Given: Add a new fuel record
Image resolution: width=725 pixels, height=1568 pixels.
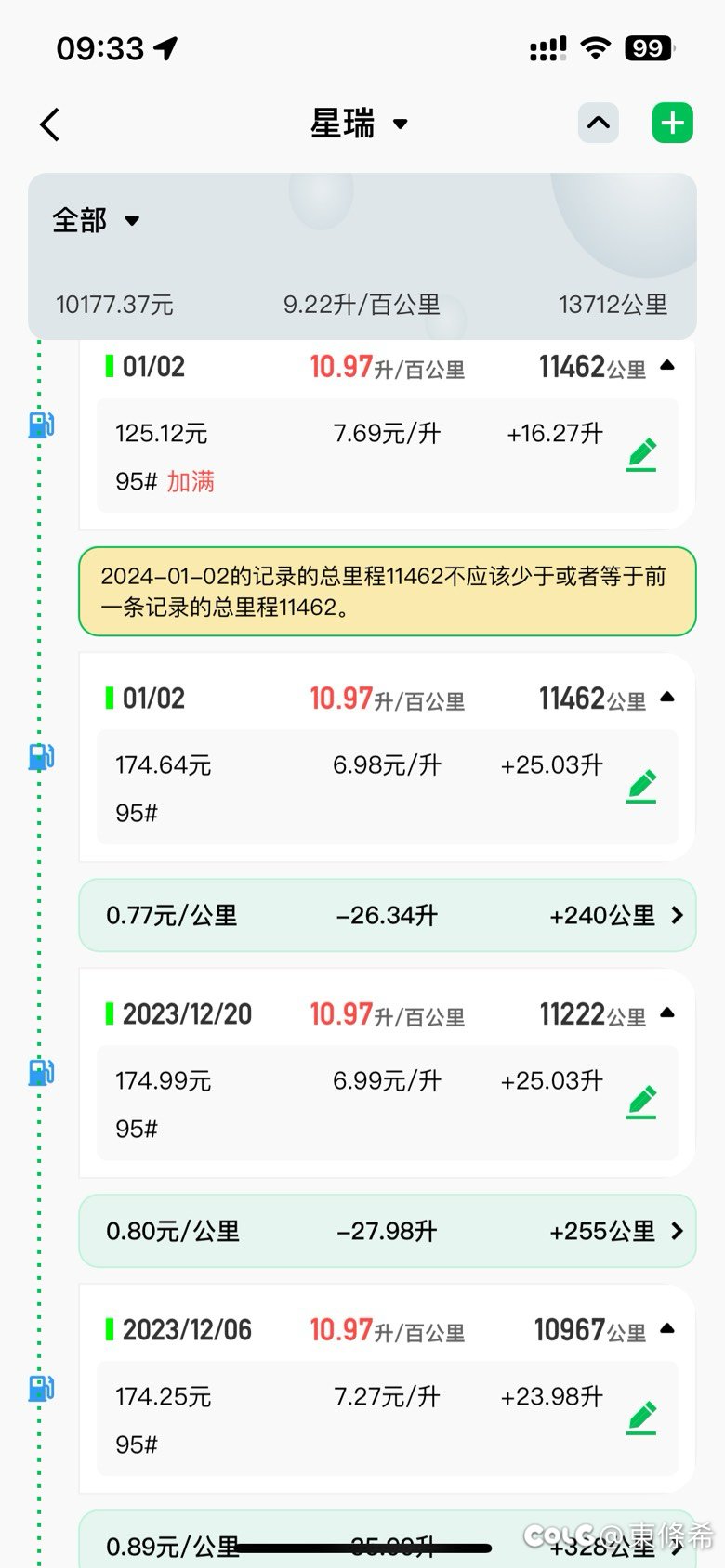Looking at the screenshot, I should (673, 123).
